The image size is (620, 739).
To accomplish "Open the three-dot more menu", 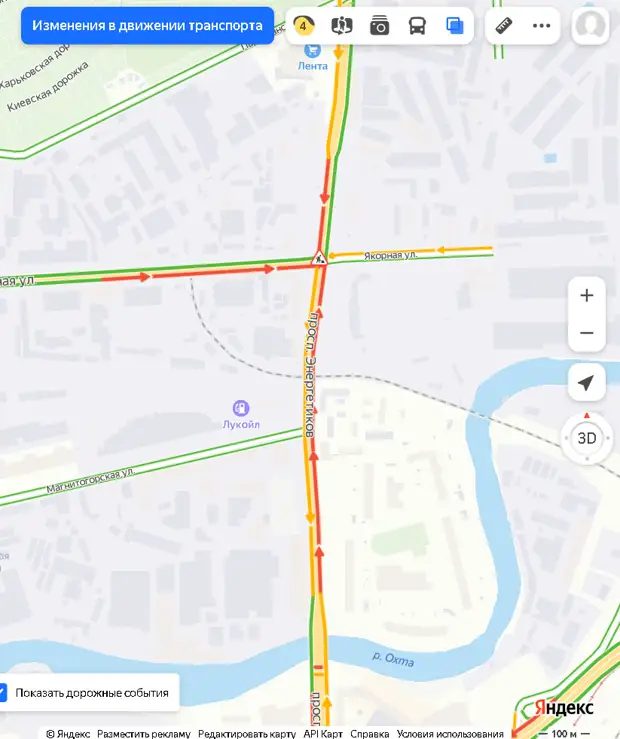I will pos(541,26).
